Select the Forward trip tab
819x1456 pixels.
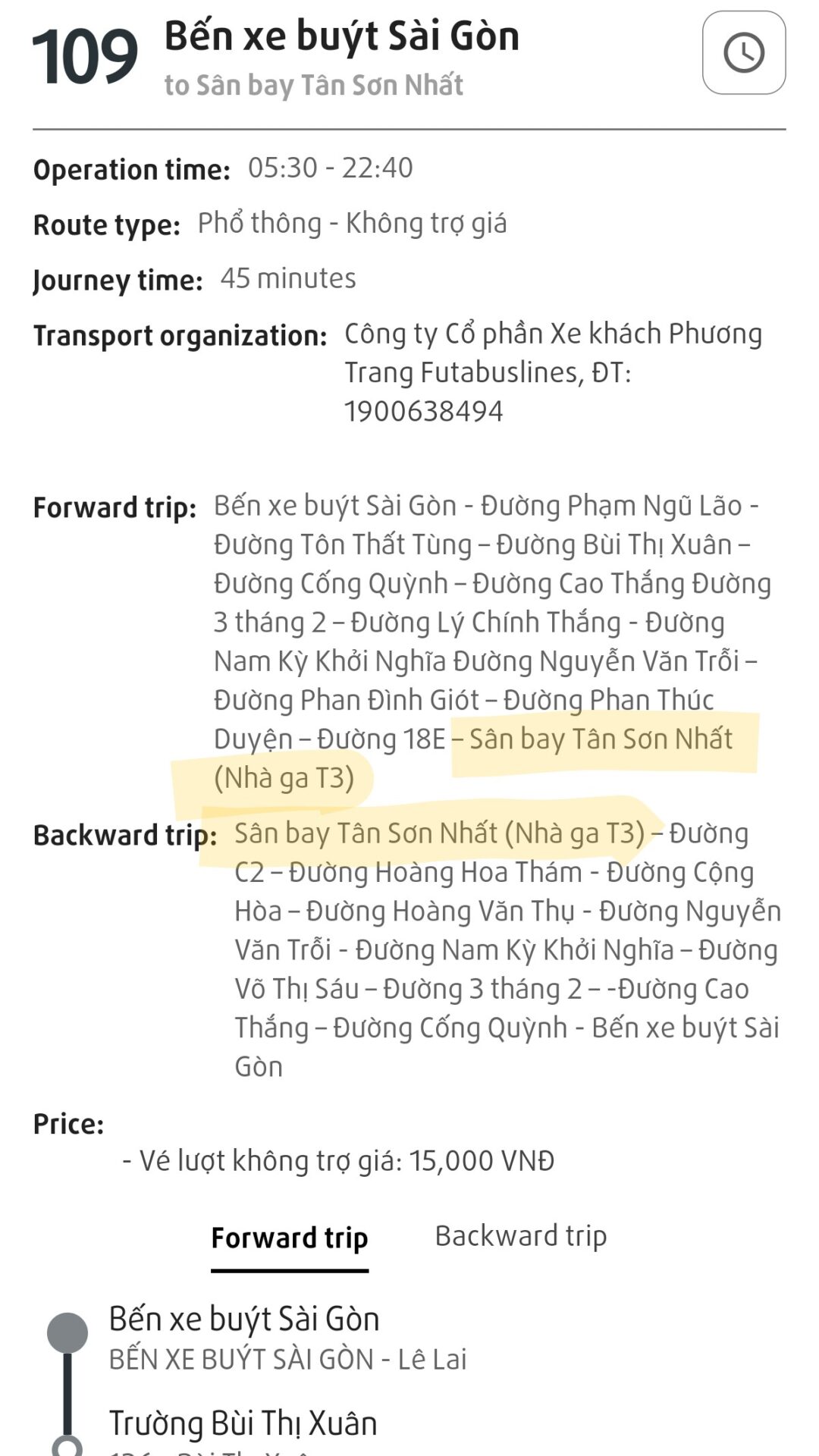(290, 1238)
